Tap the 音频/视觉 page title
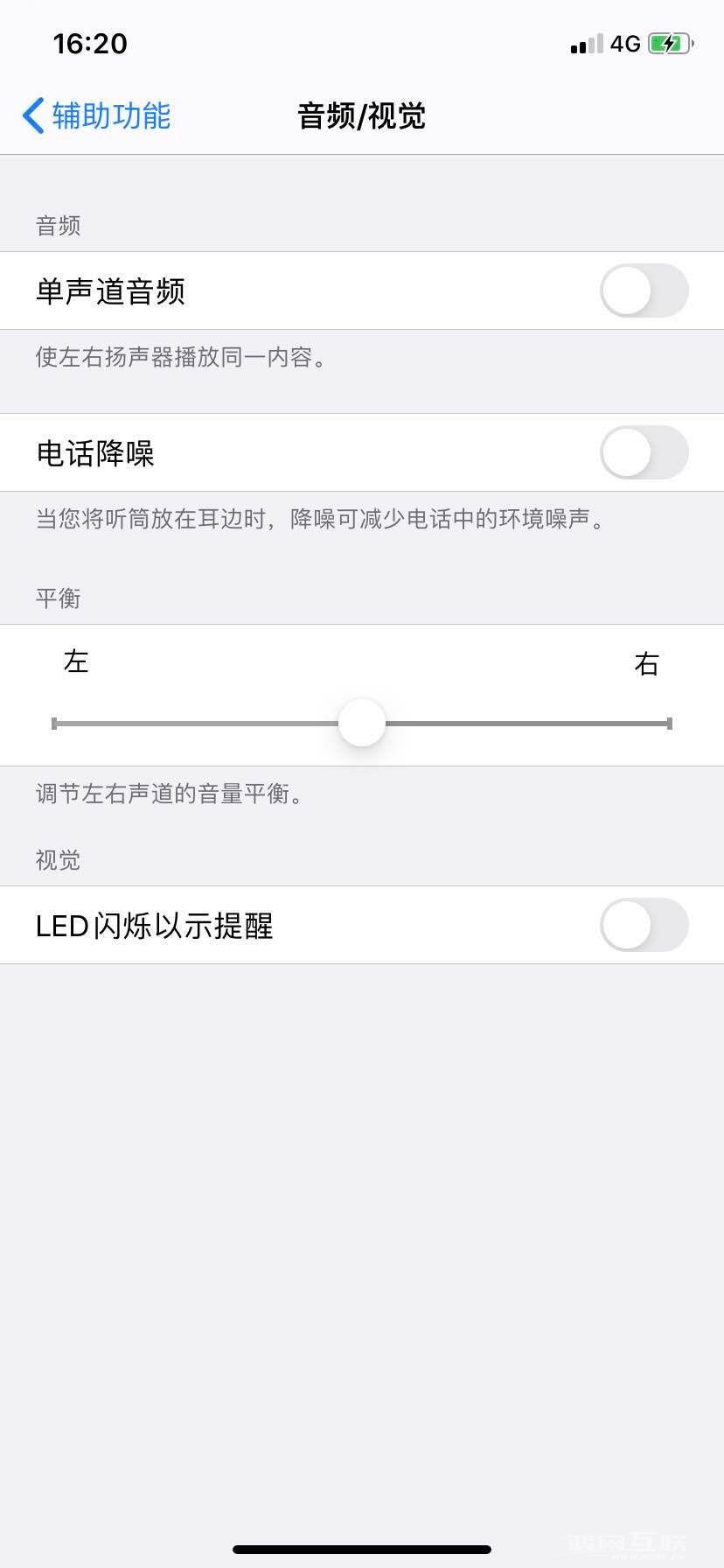This screenshot has height=1568, width=724. pos(361,115)
